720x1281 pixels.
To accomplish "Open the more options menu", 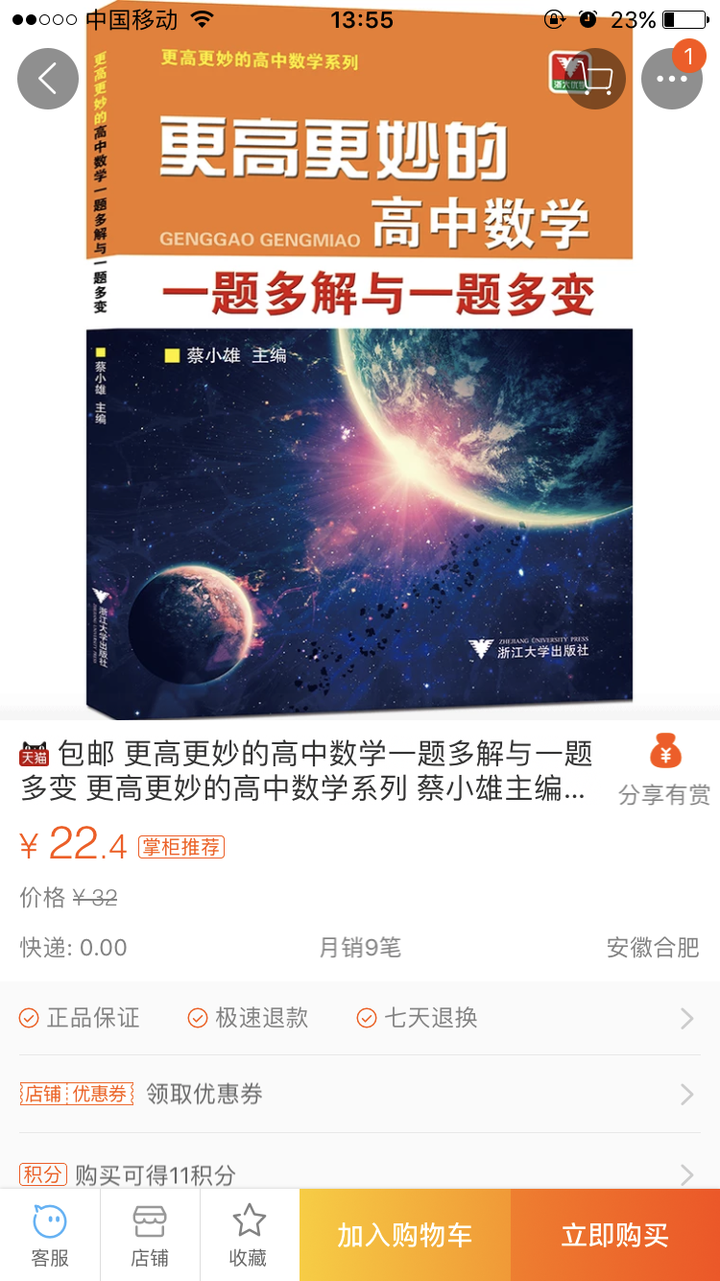I will point(671,79).
